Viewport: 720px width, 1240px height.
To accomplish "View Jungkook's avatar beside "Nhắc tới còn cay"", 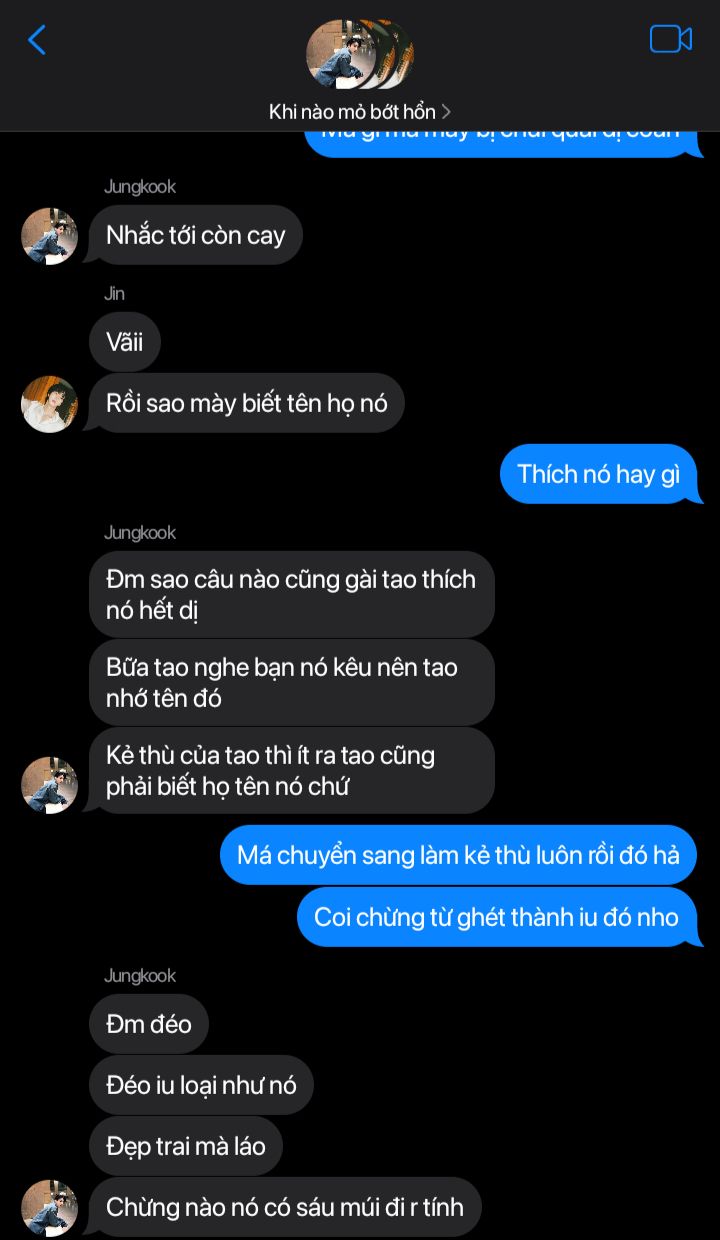I will (x=49, y=236).
